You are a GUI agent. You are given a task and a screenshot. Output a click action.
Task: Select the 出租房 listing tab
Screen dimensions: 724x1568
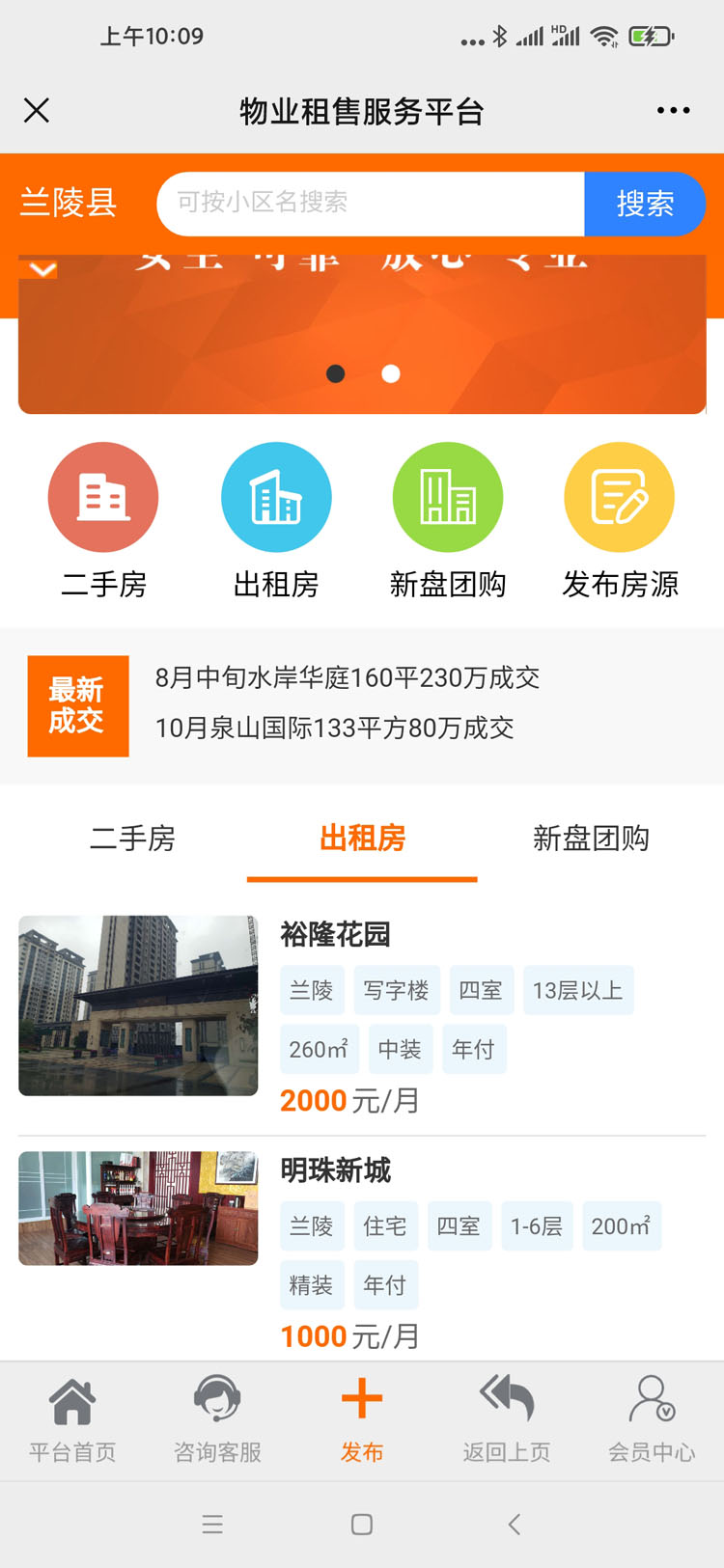362,839
